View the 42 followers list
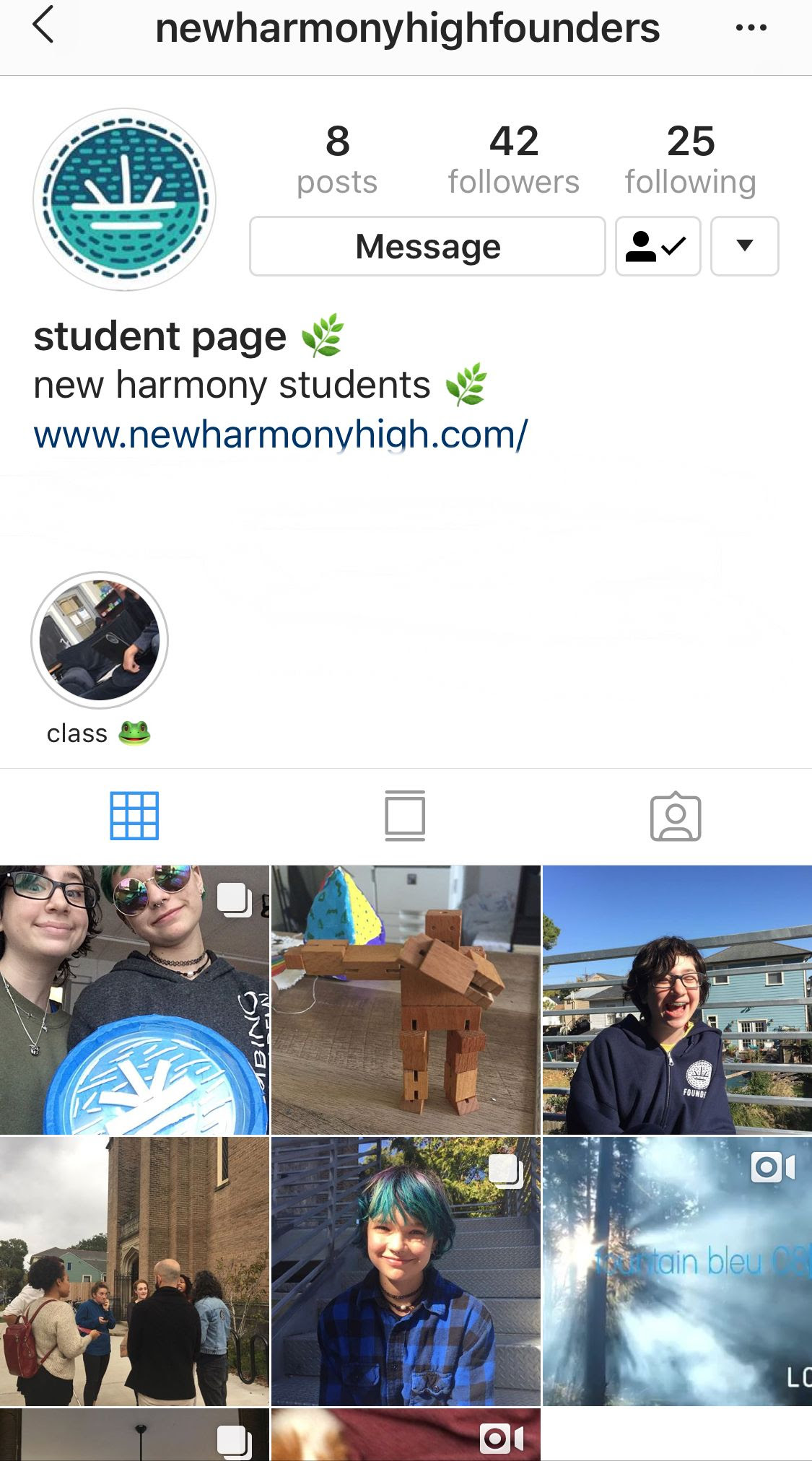The height and width of the screenshot is (1461, 812). click(x=513, y=160)
